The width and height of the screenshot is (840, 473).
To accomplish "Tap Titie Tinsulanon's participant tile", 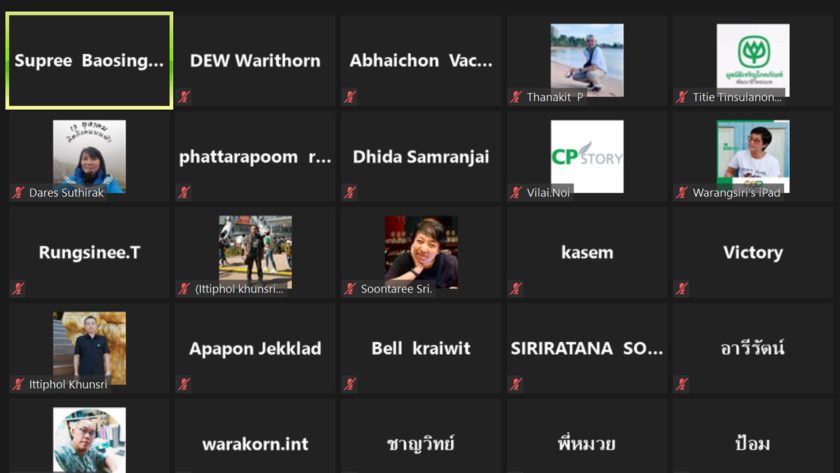I will pos(752,60).
